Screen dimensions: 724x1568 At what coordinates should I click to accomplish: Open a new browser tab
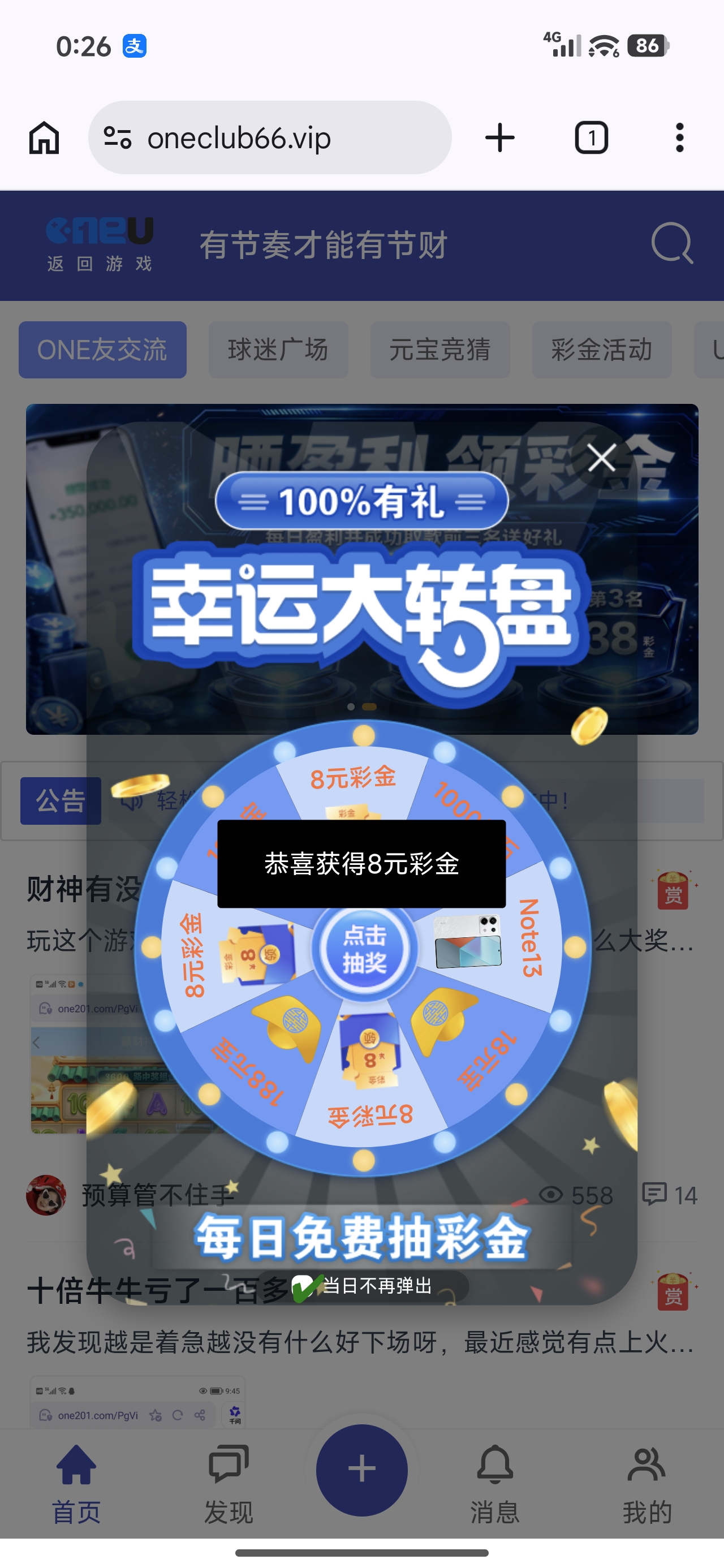[x=500, y=137]
